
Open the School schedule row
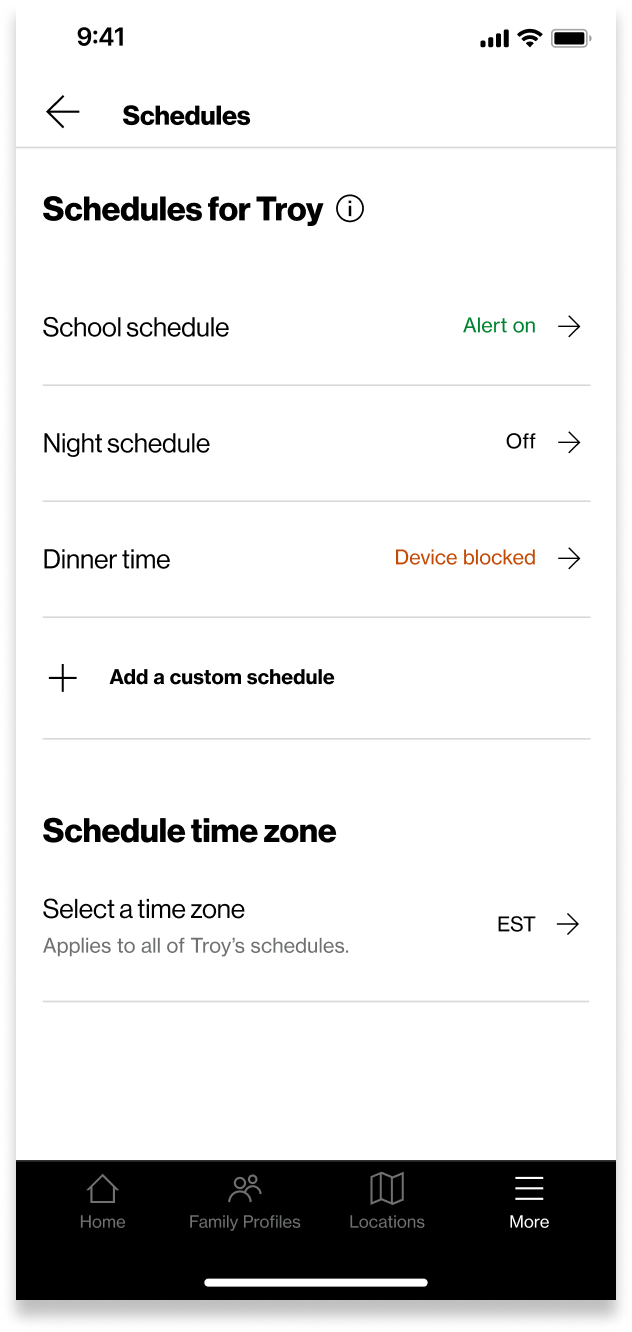click(316, 327)
